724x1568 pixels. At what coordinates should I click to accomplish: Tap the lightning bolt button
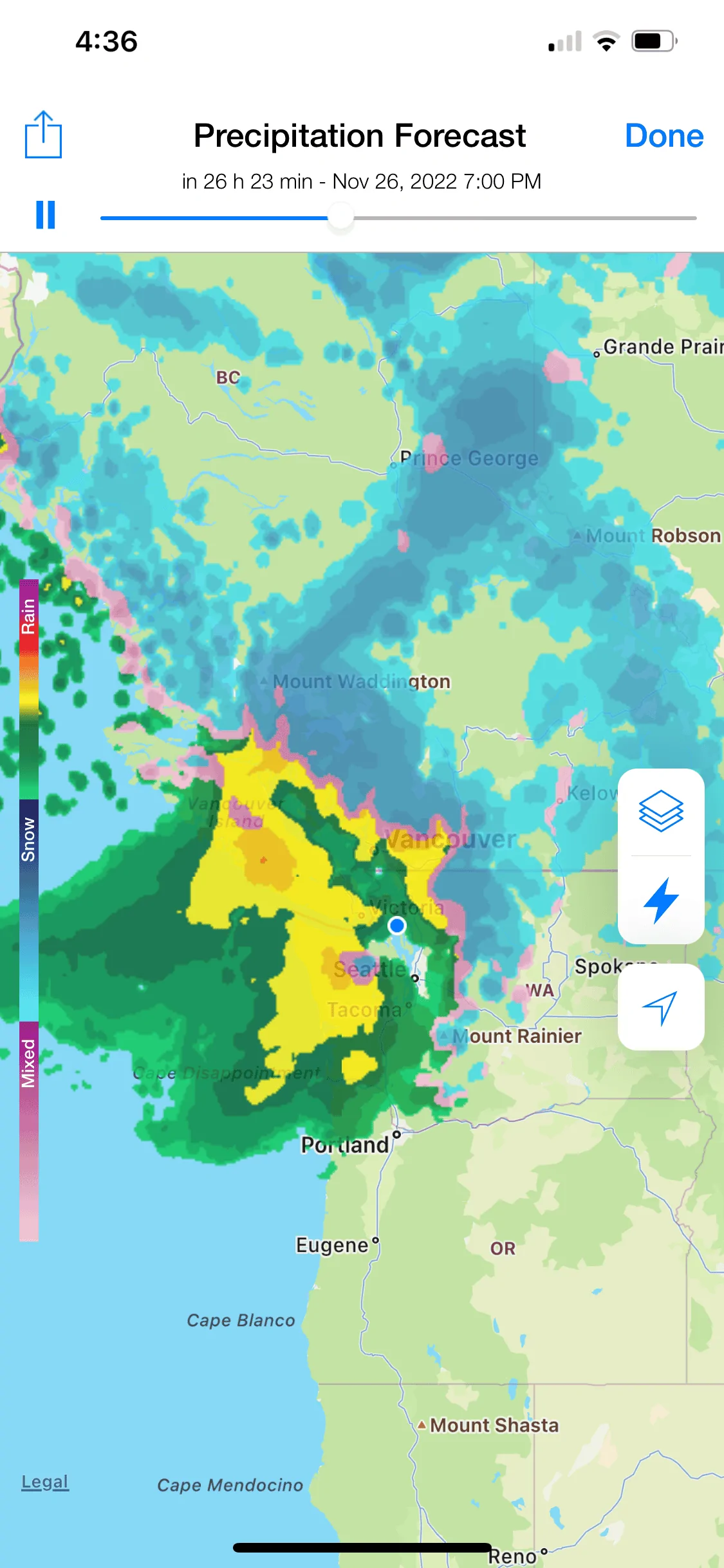click(x=661, y=900)
